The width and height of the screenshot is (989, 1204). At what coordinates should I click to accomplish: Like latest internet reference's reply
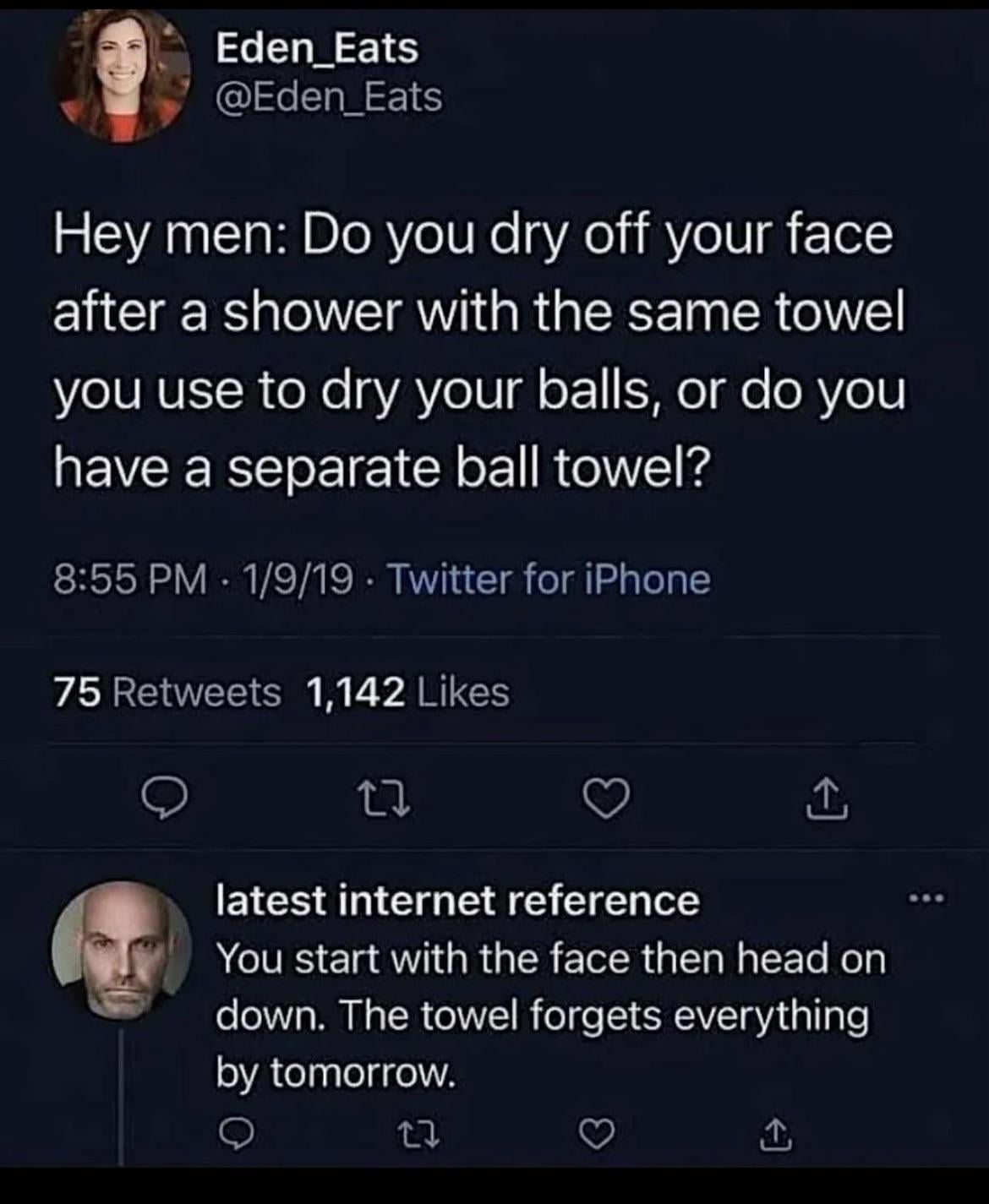click(597, 1134)
